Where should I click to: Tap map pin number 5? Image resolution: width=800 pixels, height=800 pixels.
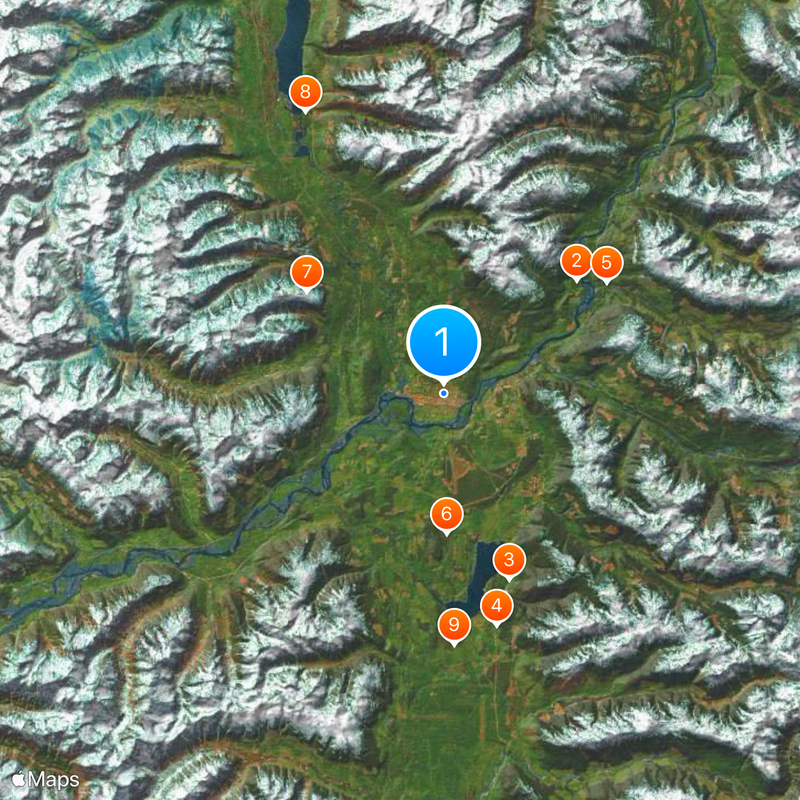pos(606,263)
